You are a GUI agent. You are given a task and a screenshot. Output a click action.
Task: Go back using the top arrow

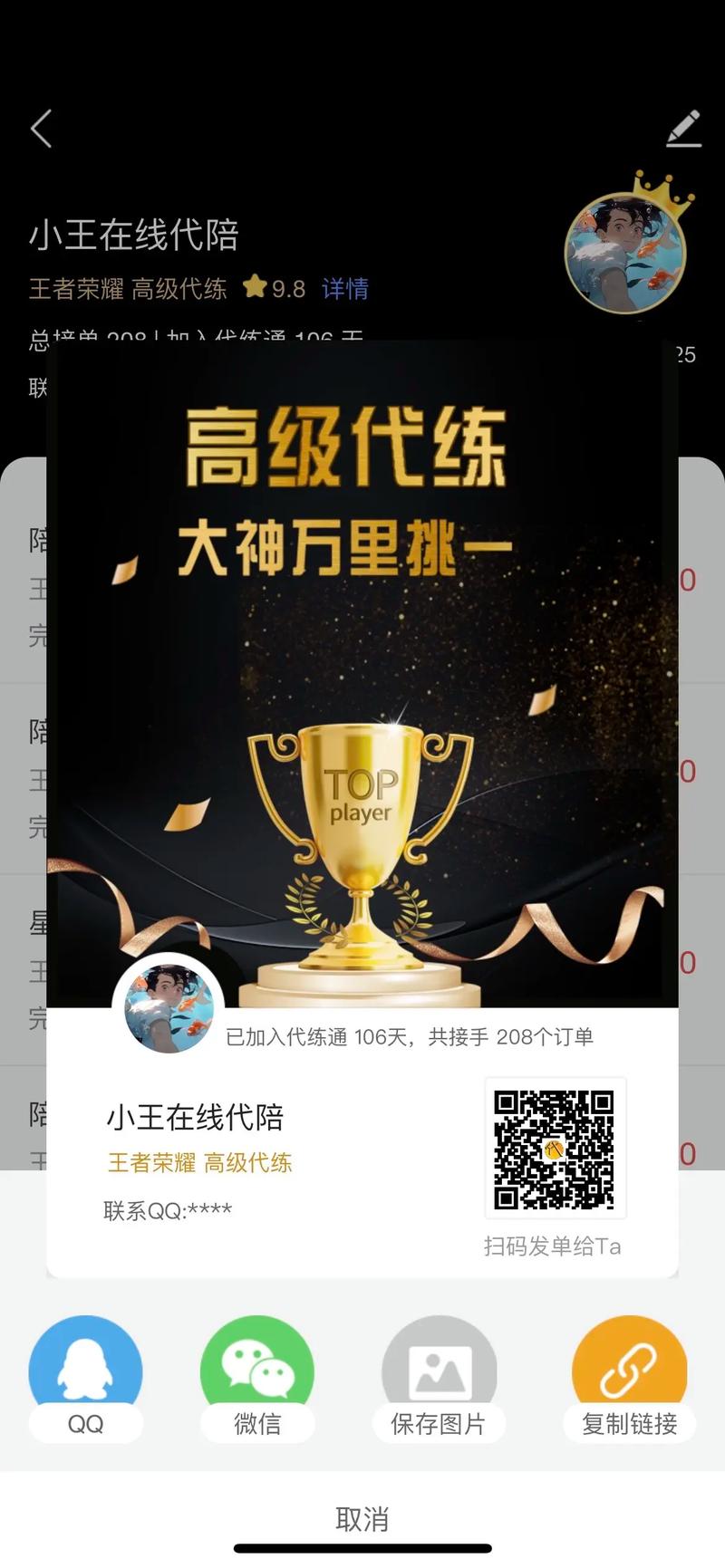(42, 129)
